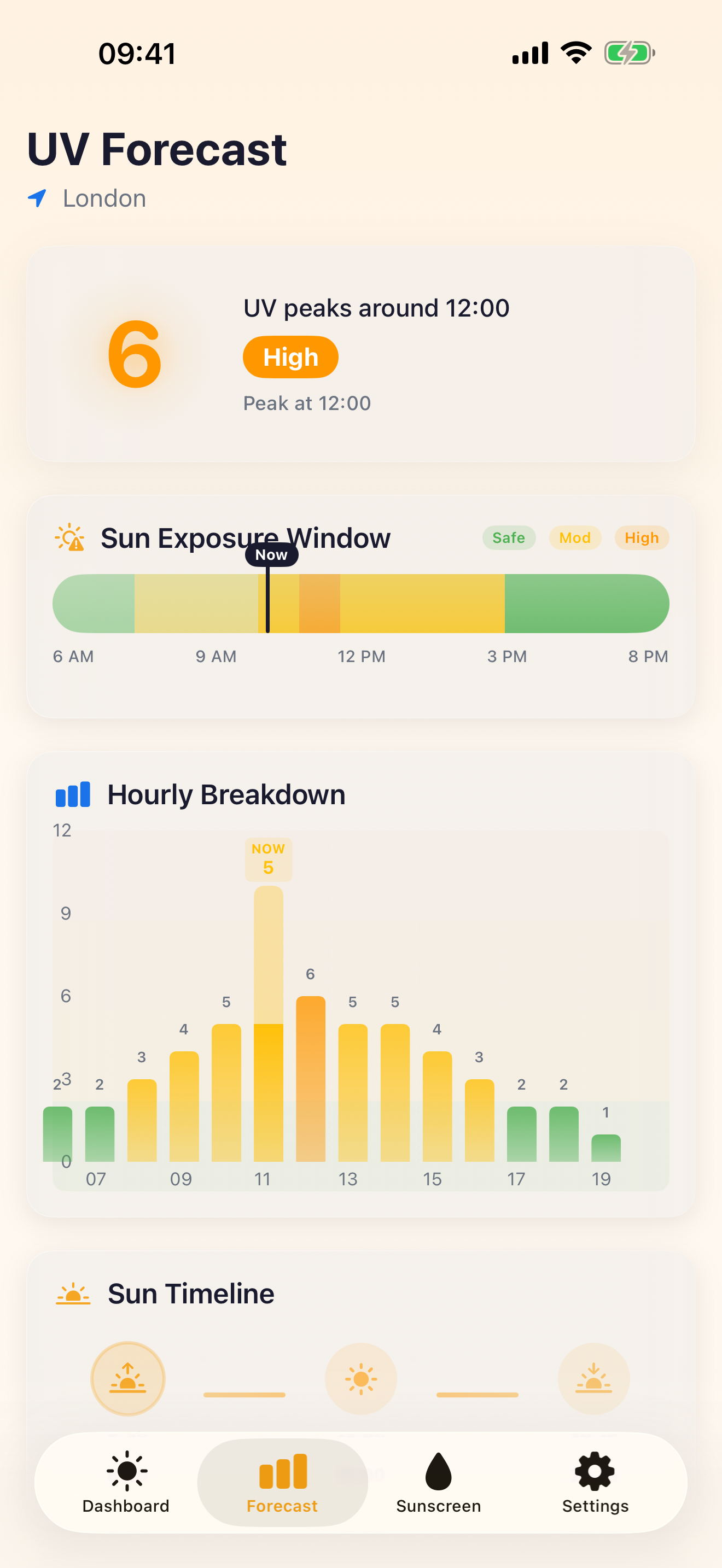722x1568 pixels.
Task: Click the midday sun icon in Sun Timeline
Action: coord(360,1379)
